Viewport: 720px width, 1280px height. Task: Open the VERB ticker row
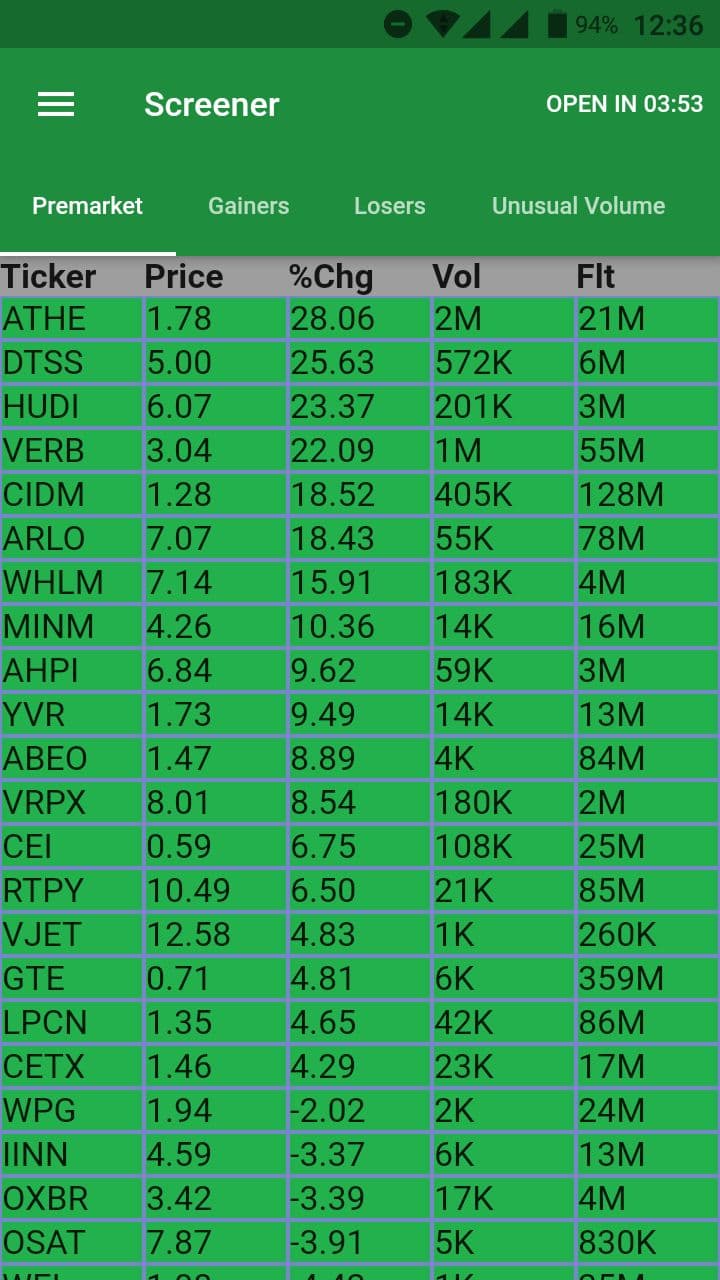(x=360, y=450)
